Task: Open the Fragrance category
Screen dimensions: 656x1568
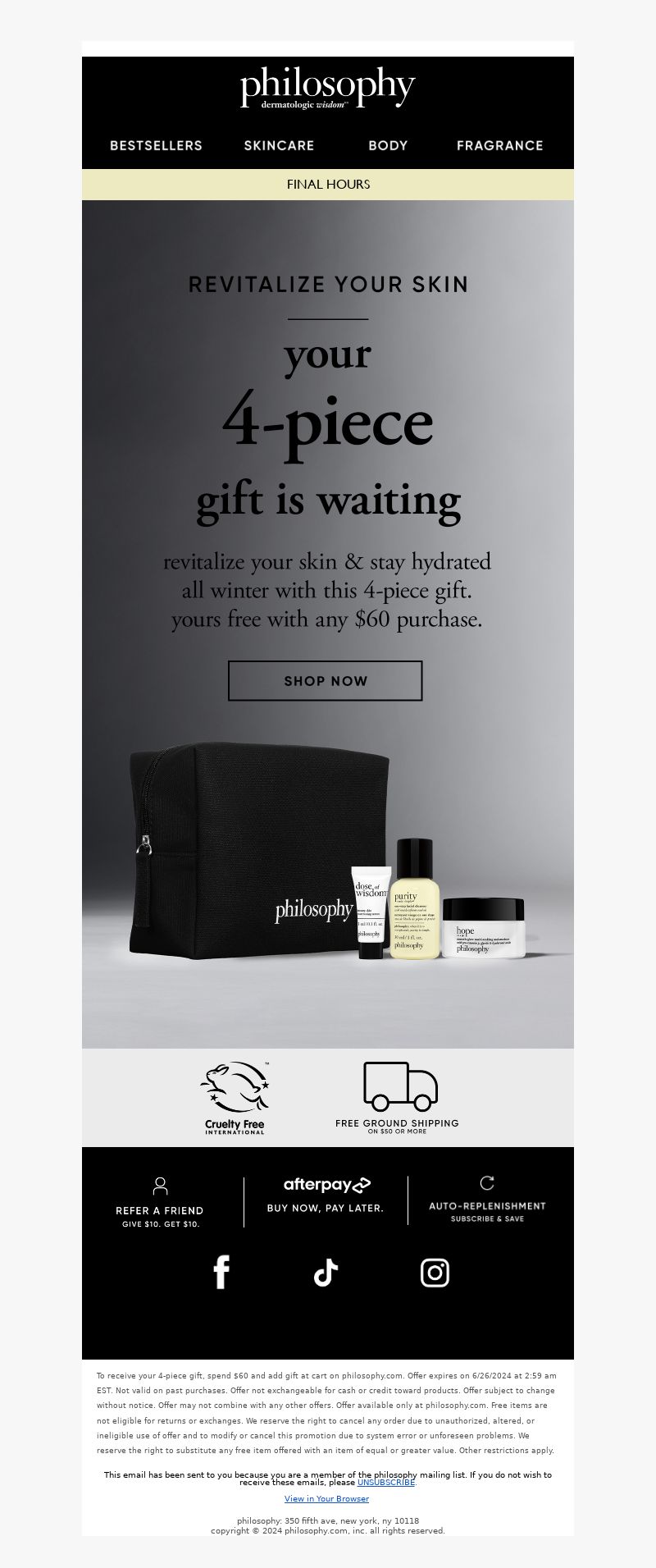Action: pyautogui.click(x=499, y=145)
